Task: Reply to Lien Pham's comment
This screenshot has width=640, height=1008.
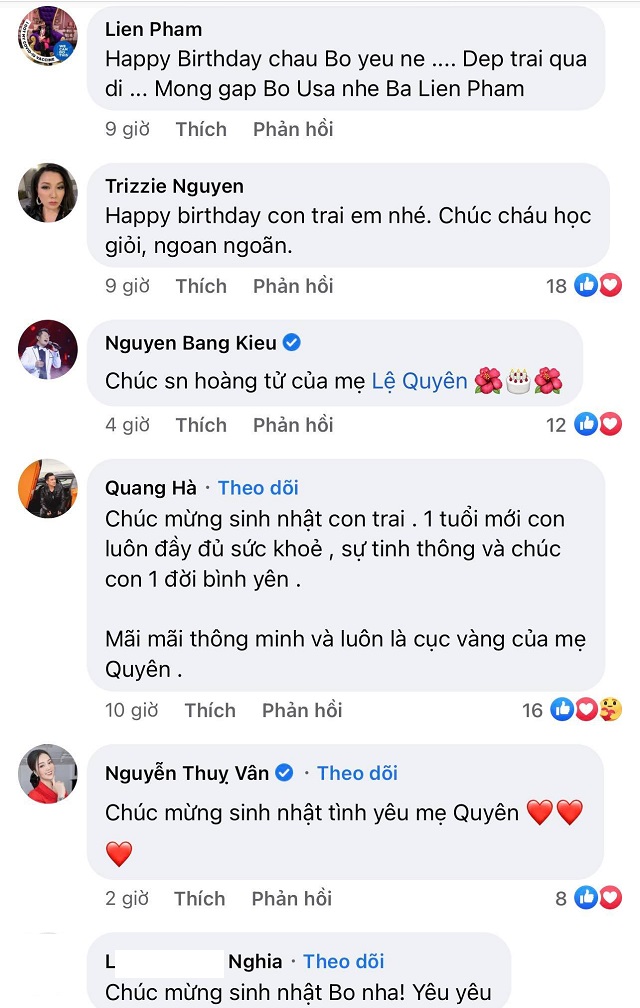Action: 293,129
